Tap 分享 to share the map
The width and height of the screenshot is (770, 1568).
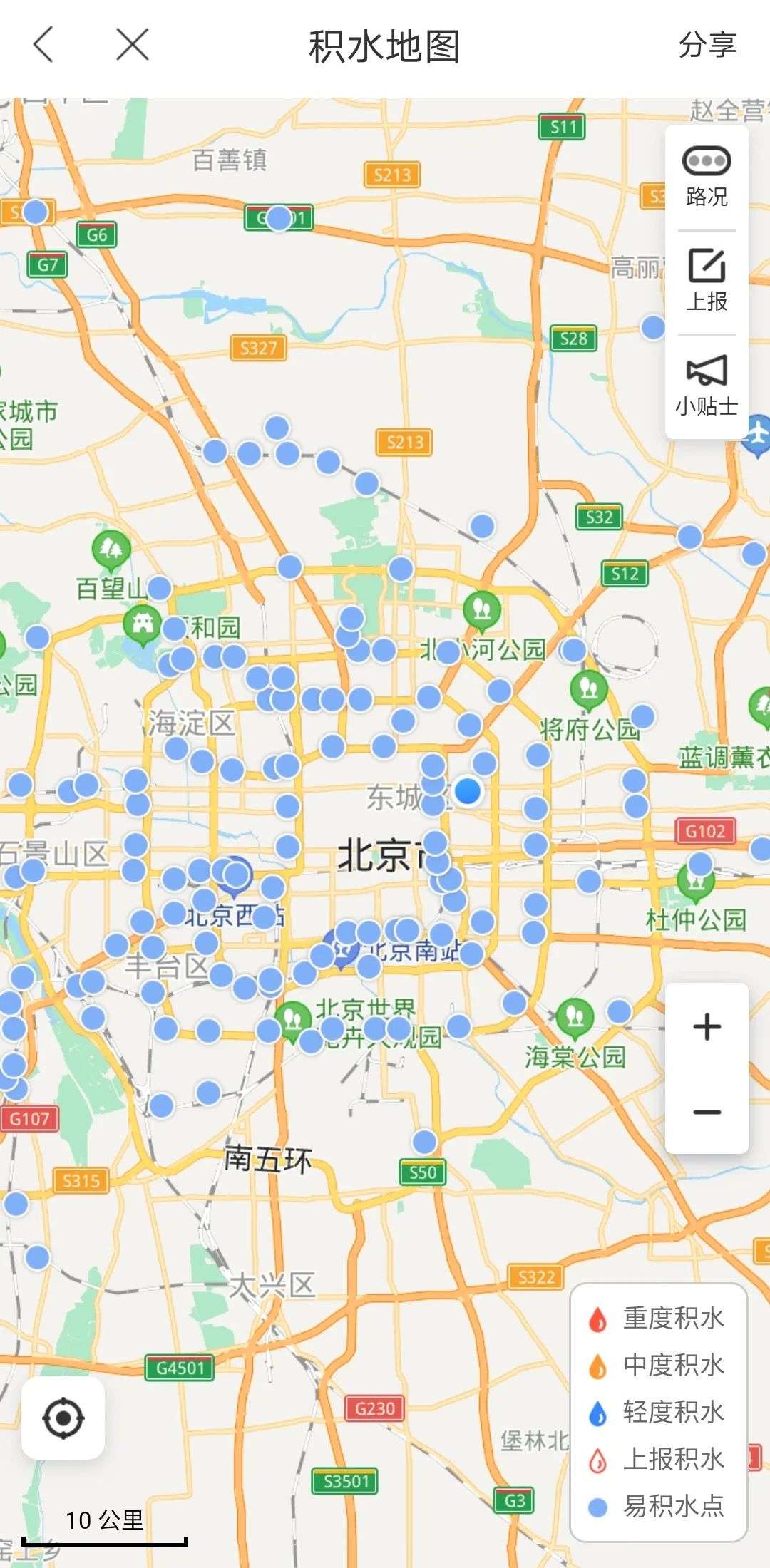tap(707, 45)
